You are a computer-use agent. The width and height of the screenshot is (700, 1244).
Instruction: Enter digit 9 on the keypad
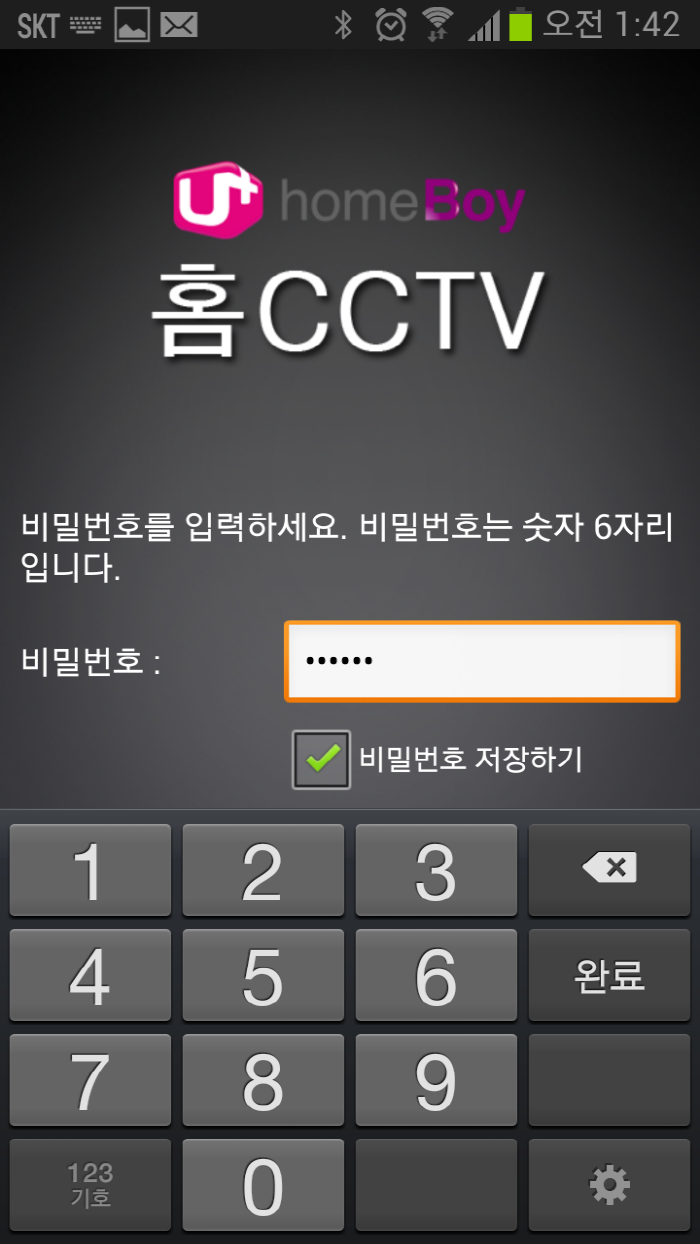(x=436, y=1080)
